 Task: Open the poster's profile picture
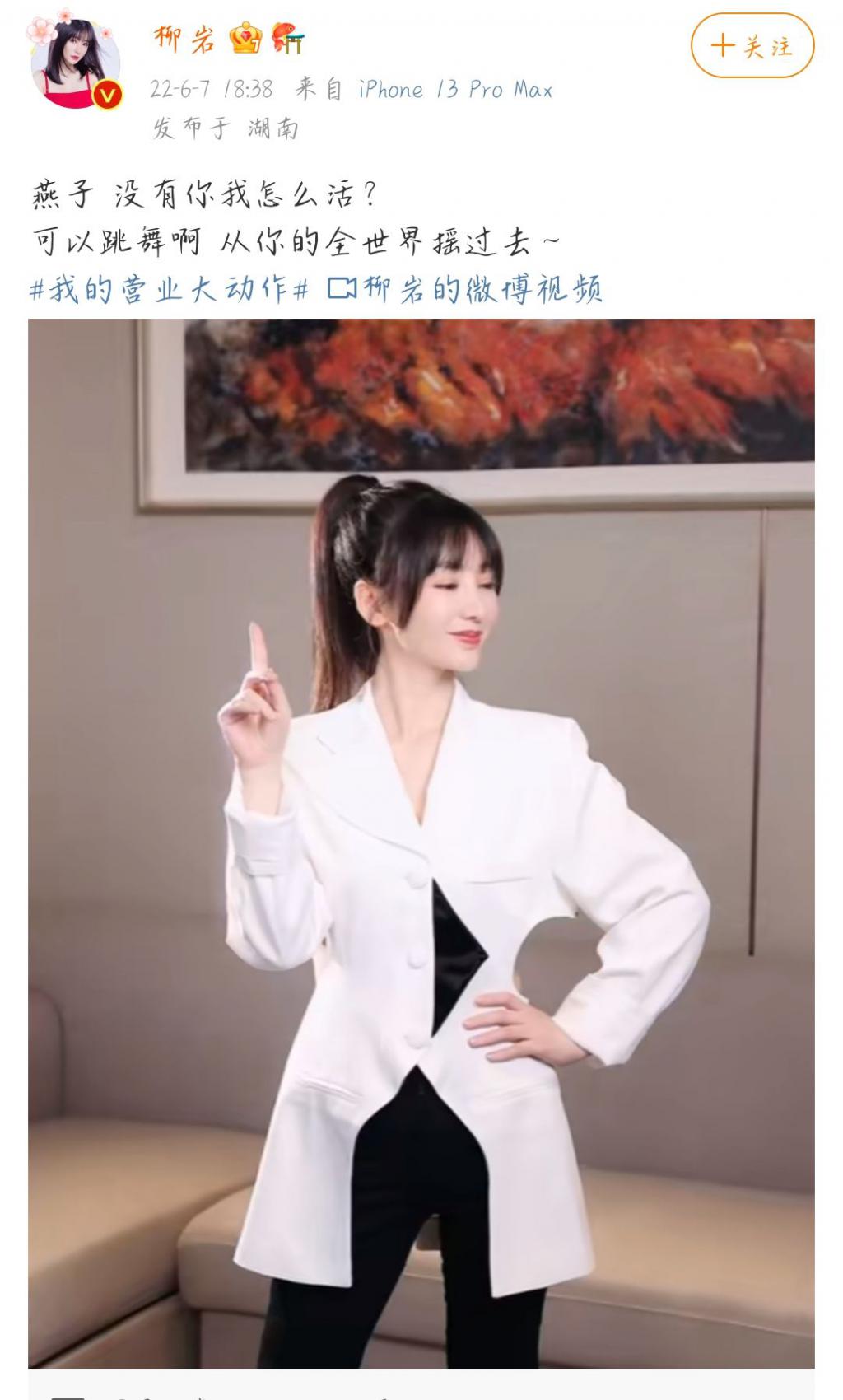click(76, 63)
